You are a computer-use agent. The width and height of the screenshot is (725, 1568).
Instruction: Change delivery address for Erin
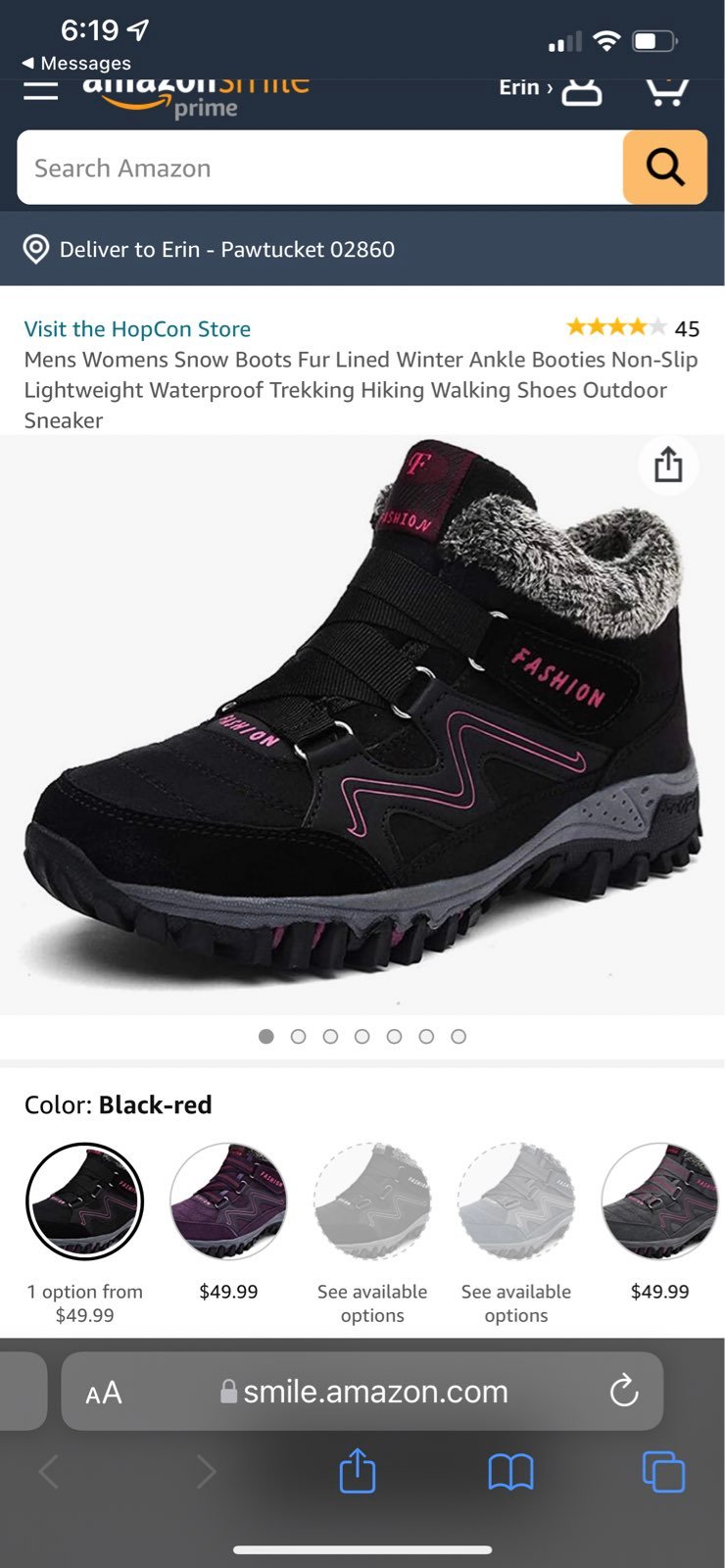(209, 249)
